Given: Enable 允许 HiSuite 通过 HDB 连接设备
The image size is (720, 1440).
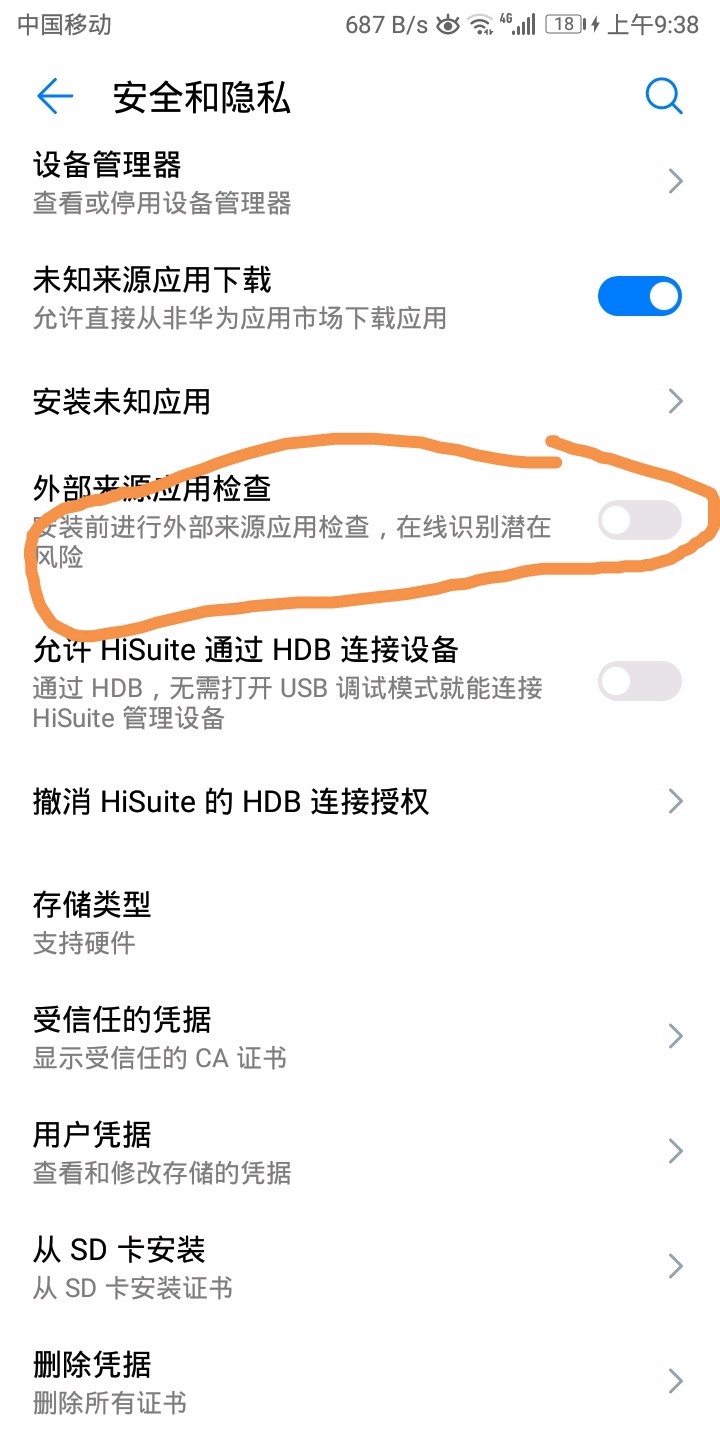Looking at the screenshot, I should 639,682.
